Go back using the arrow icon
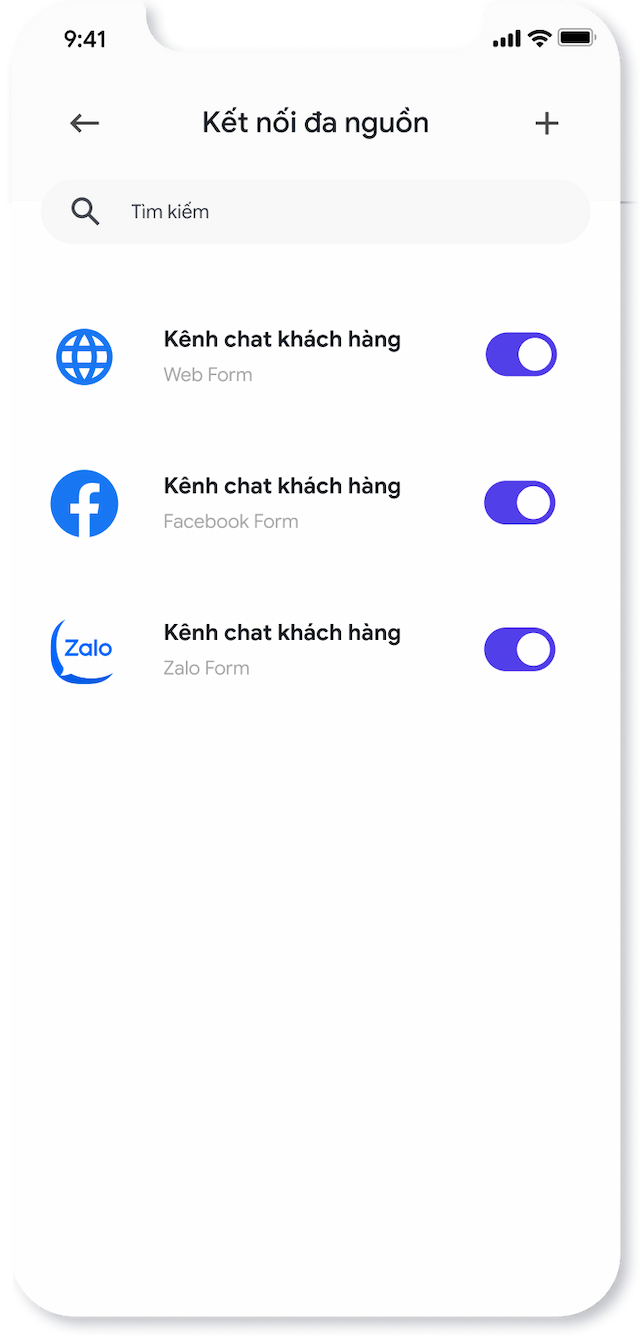This screenshot has width=640, height=1342. (x=84, y=123)
